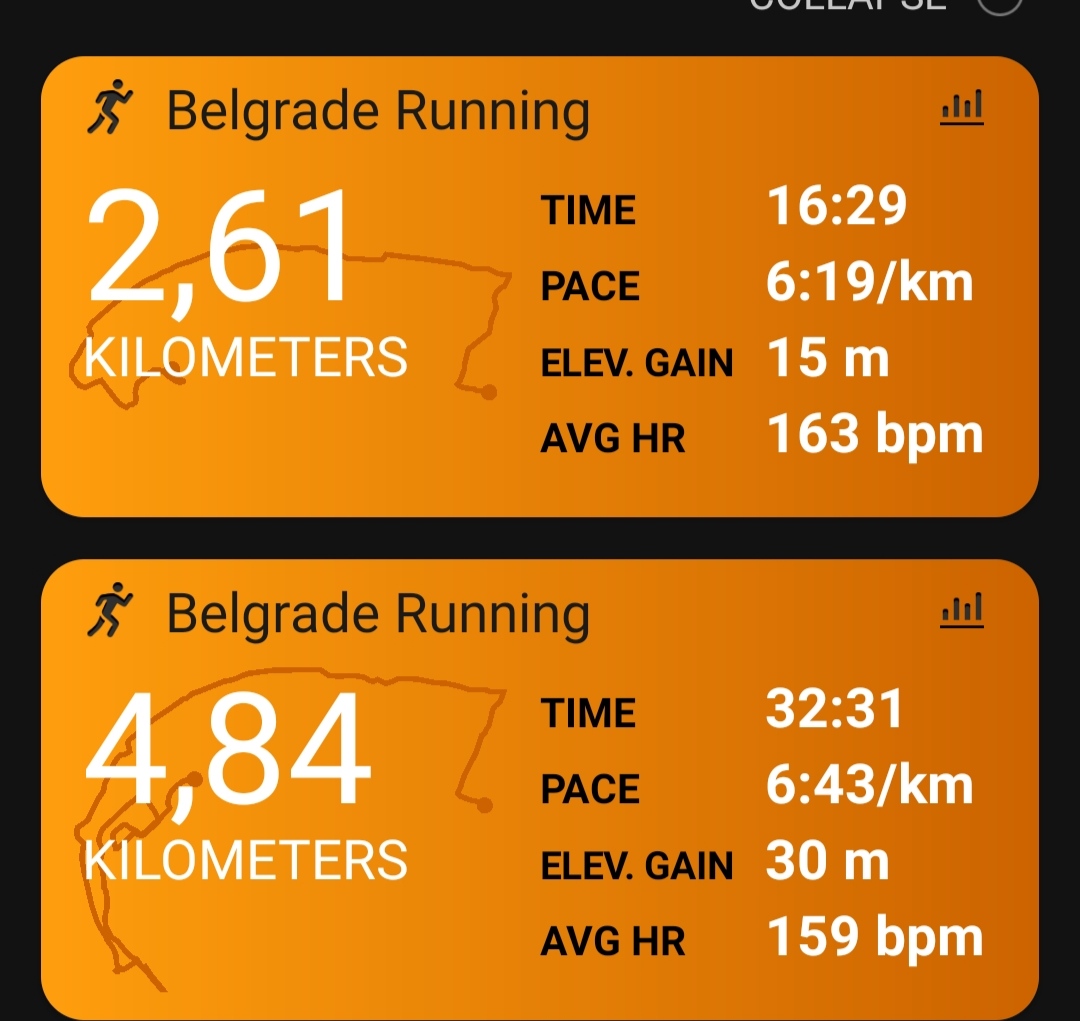The height and width of the screenshot is (1021, 1080).
Task: View charts for the 4,84 km run
Action: [x=962, y=610]
